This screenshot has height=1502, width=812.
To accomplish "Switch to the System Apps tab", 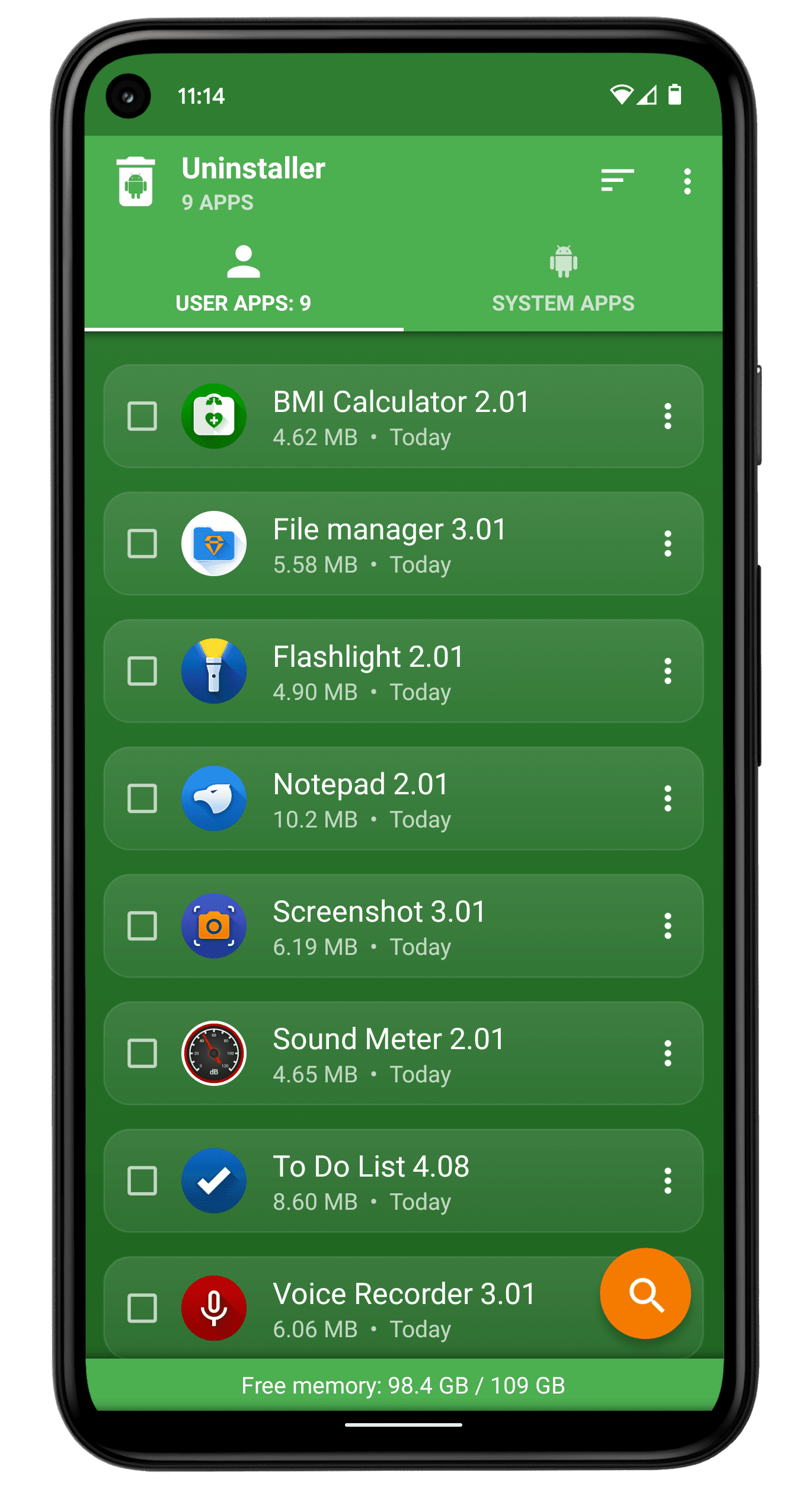I will (562, 280).
